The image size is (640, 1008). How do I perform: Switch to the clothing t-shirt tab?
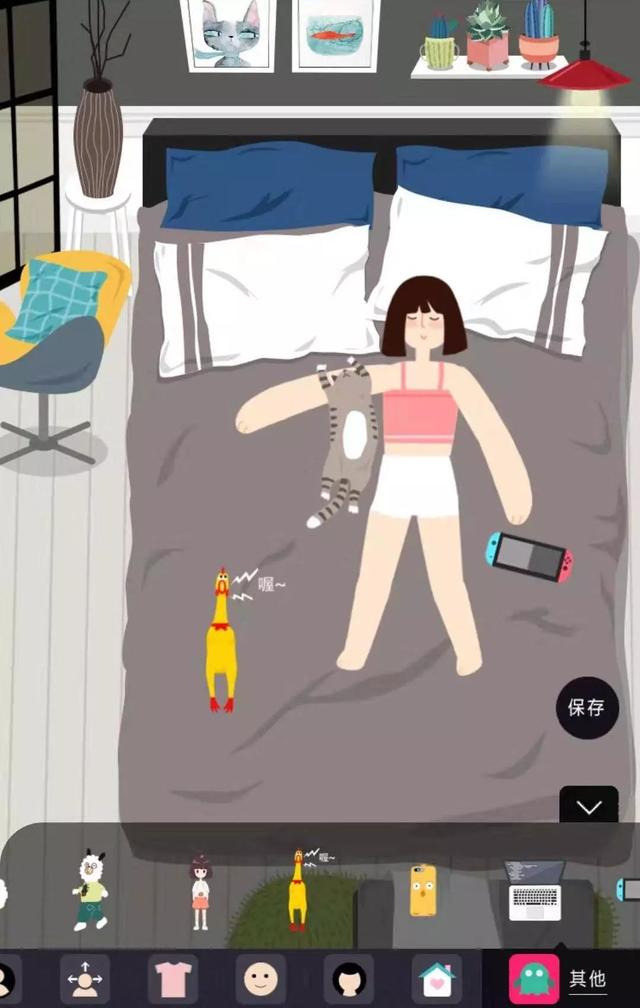[x=173, y=979]
